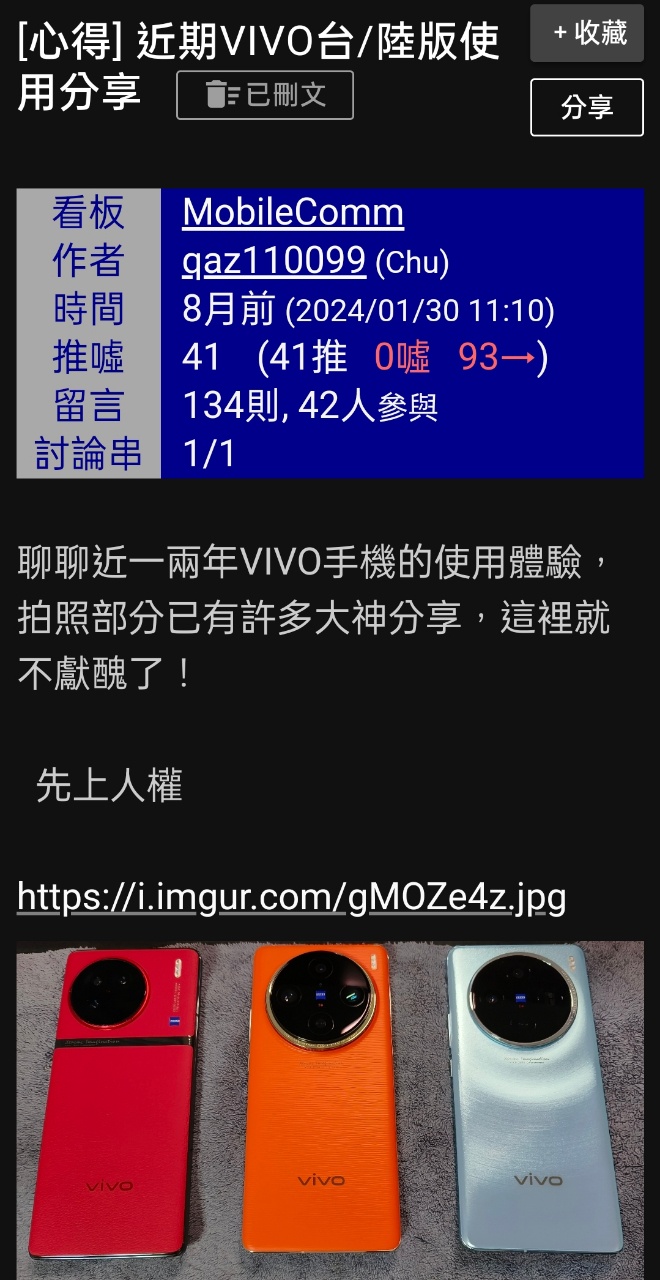
Task: Open the imgur image link
Action: pyautogui.click(x=292, y=898)
